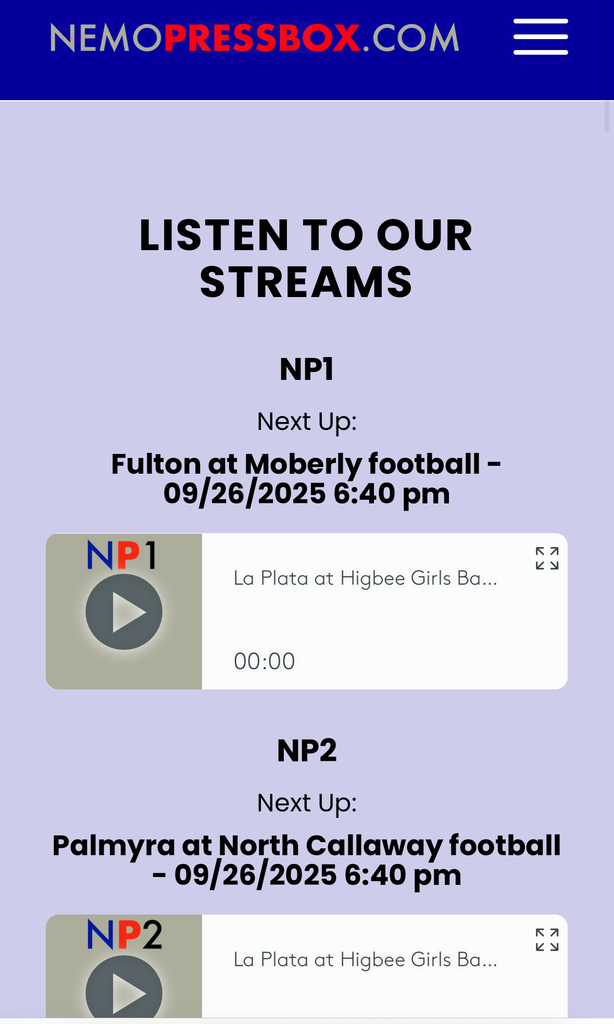
Task: Start playback on the NP2 stream
Action: click(x=124, y=990)
